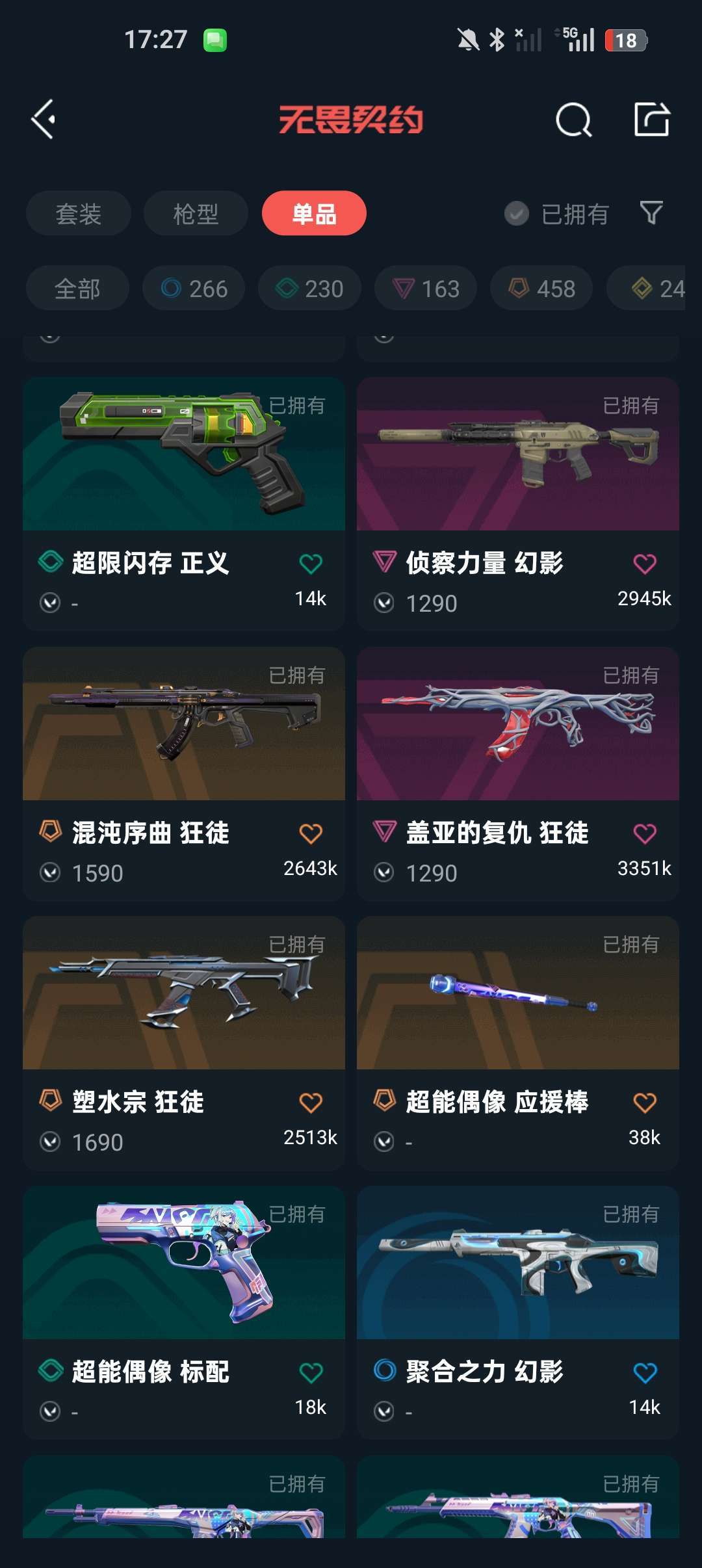Open search with the magnifier icon

pos(573,120)
